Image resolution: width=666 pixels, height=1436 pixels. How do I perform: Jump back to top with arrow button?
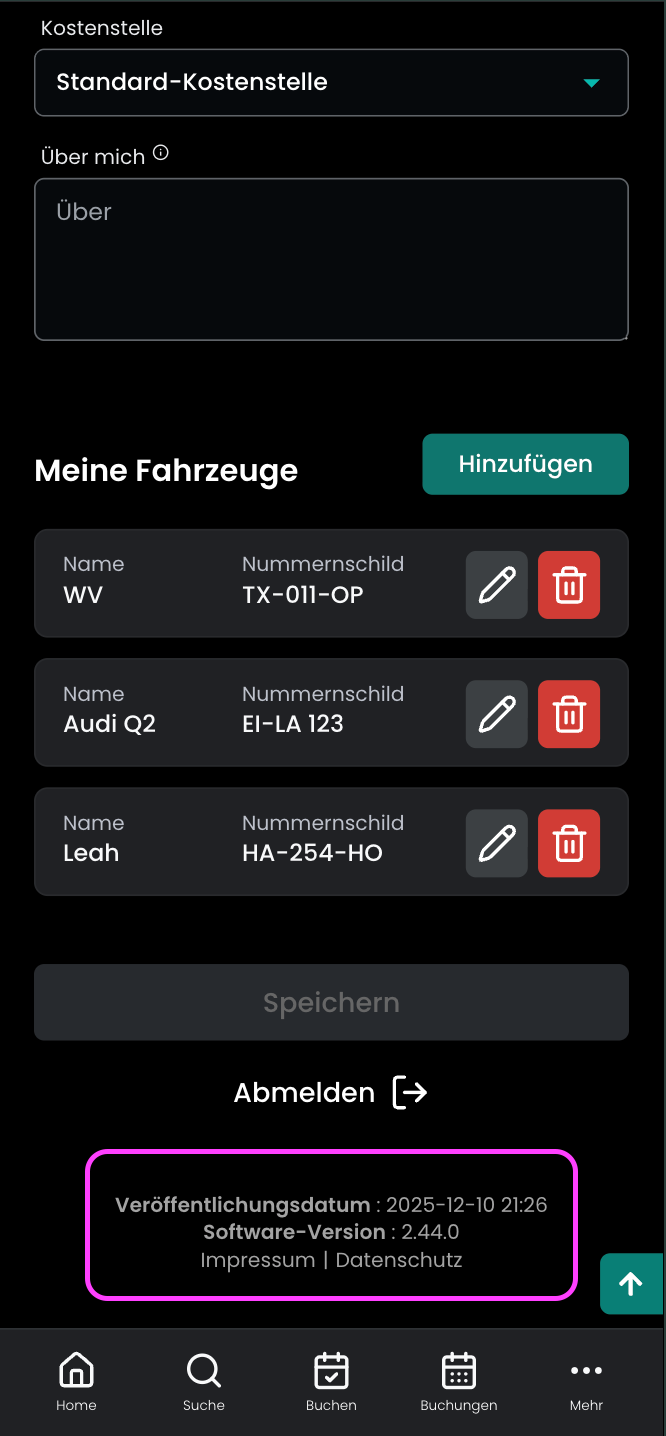631,1284
